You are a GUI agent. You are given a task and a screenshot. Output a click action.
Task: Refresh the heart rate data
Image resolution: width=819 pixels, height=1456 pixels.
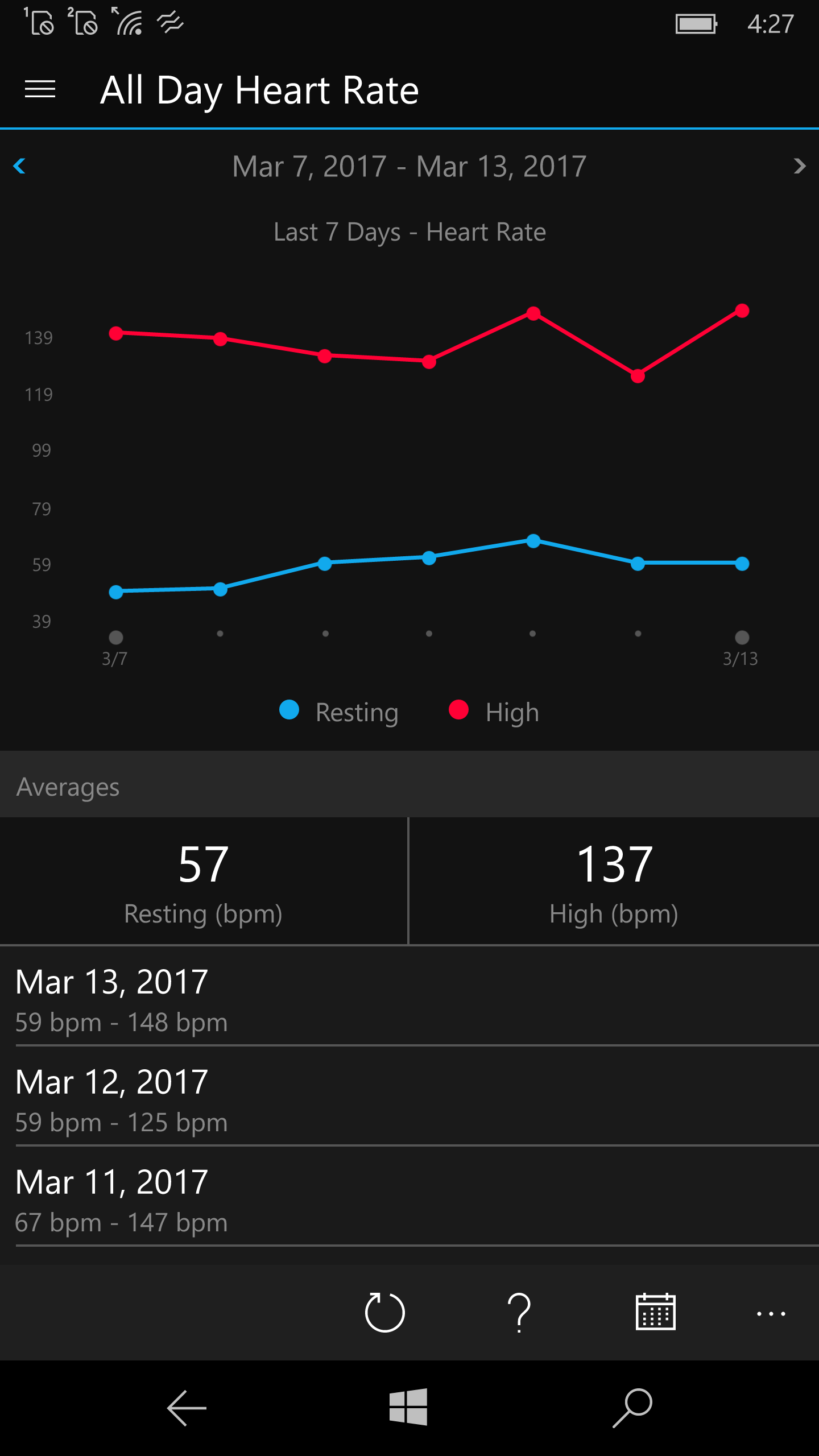[384, 1313]
